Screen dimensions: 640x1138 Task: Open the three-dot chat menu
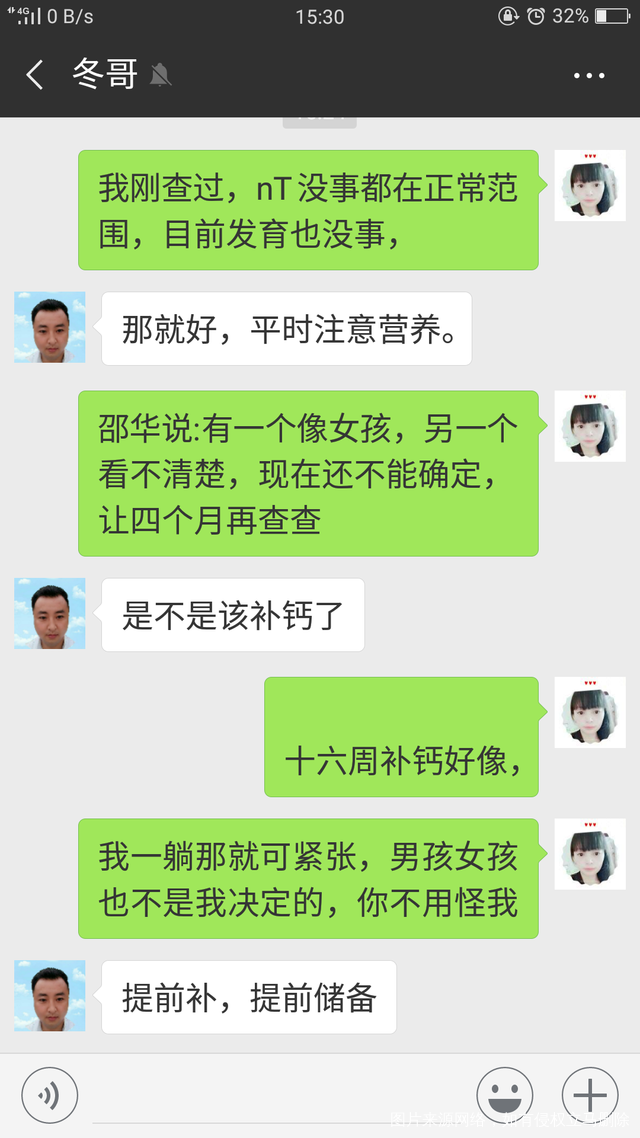coord(589,76)
